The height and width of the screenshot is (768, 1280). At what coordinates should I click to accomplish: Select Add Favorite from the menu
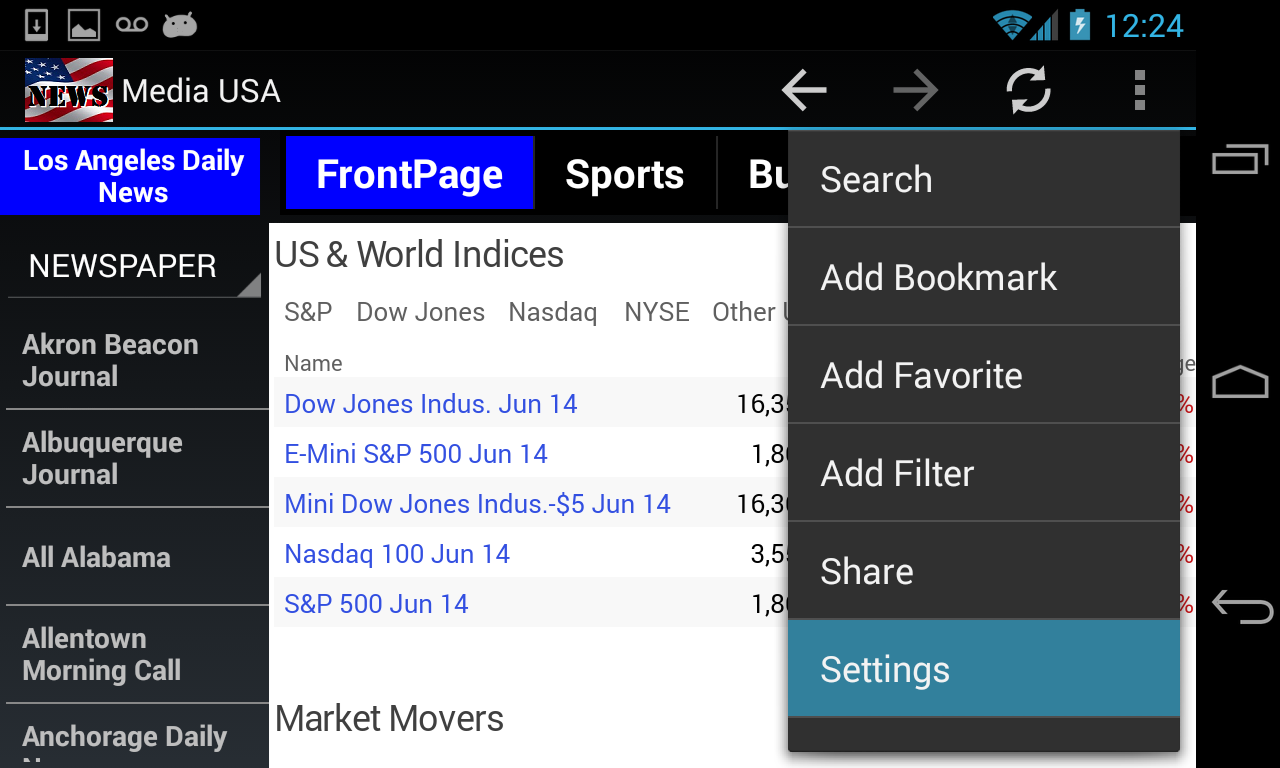[x=983, y=376]
